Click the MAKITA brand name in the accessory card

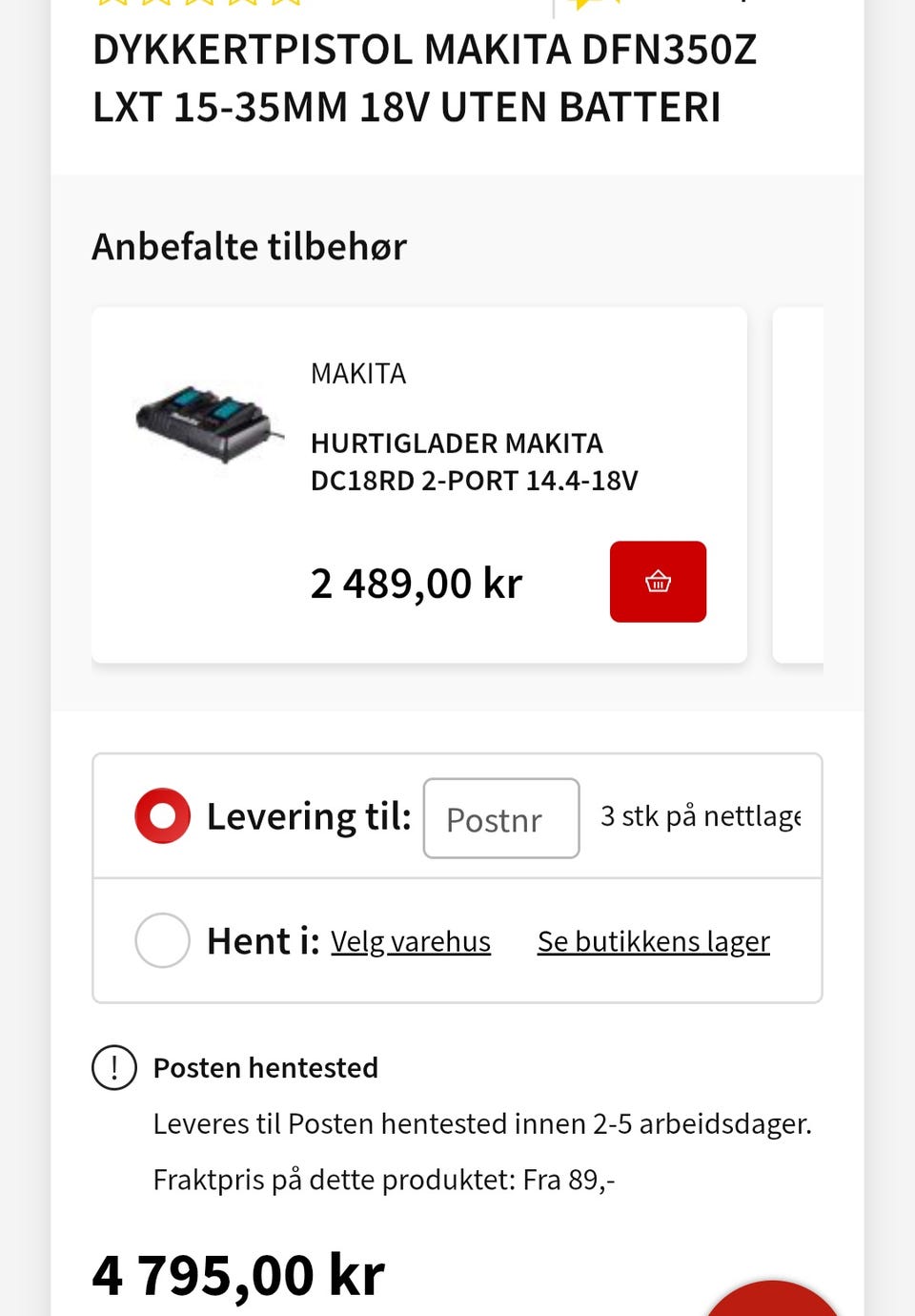[x=358, y=374]
